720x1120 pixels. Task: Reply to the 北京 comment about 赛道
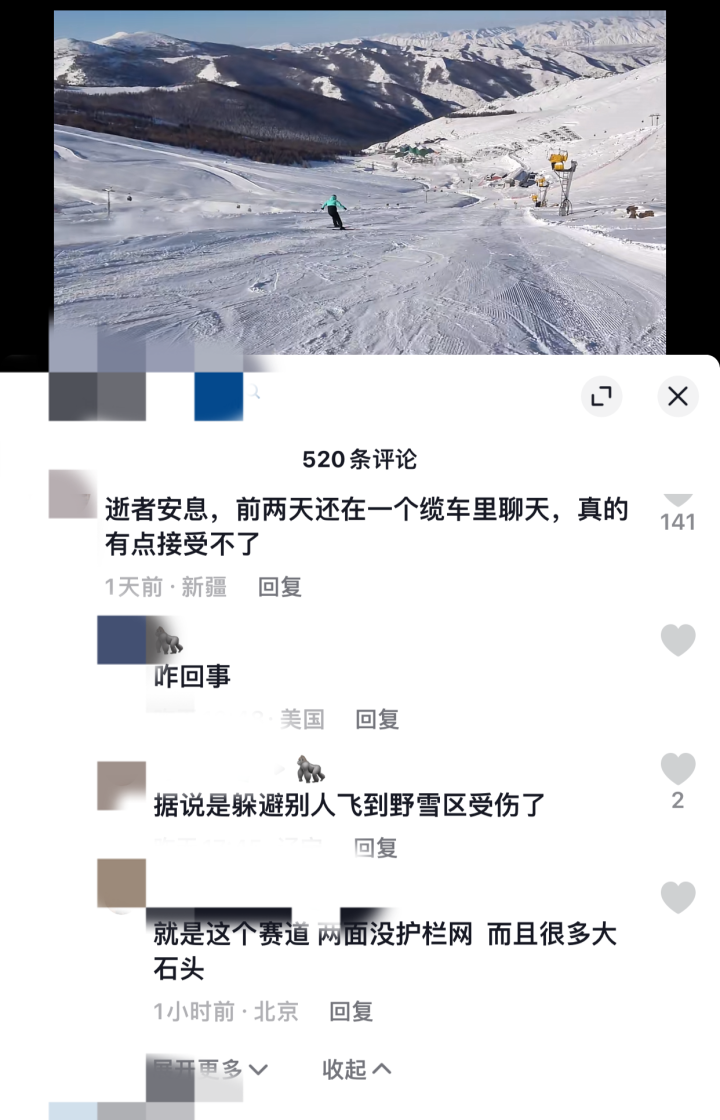[x=351, y=1011]
